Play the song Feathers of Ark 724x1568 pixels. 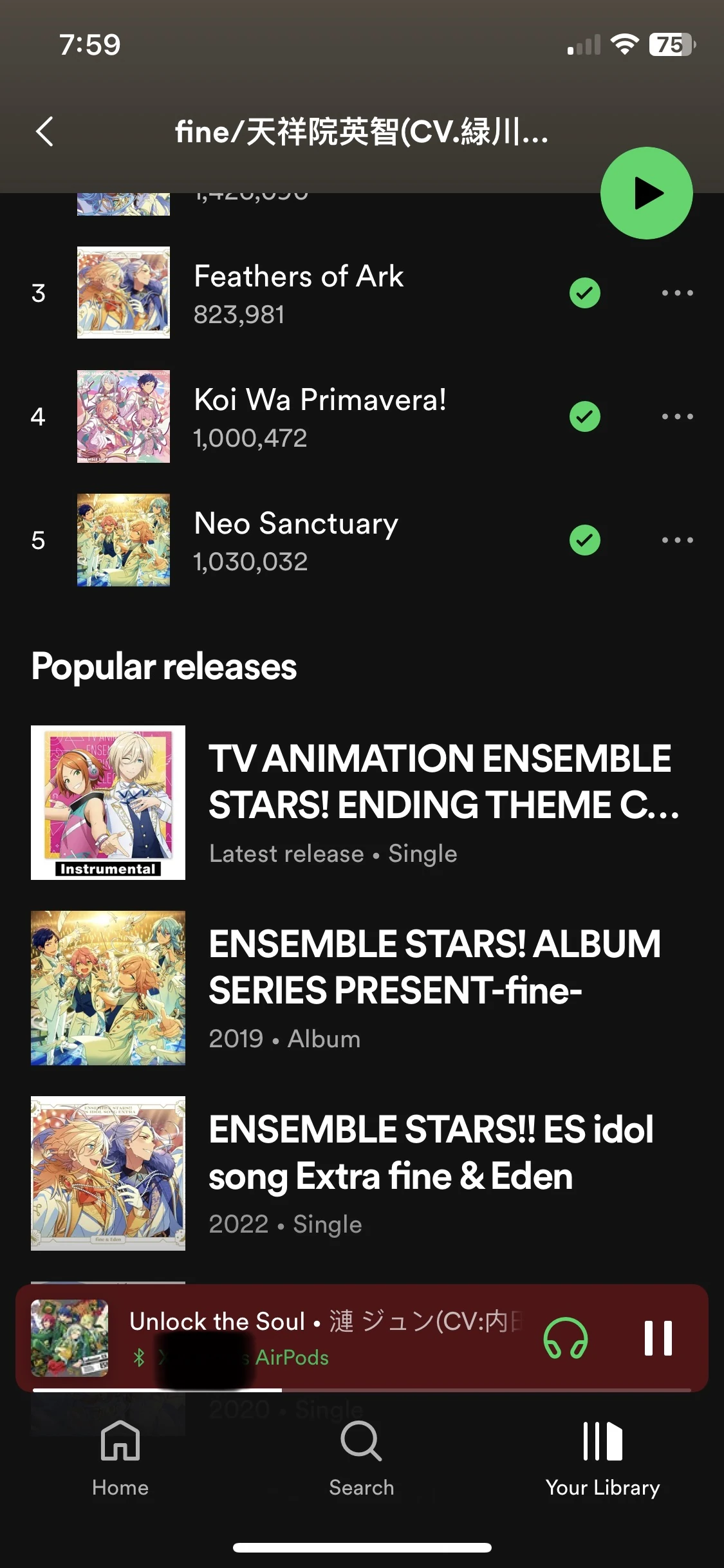[x=299, y=293]
